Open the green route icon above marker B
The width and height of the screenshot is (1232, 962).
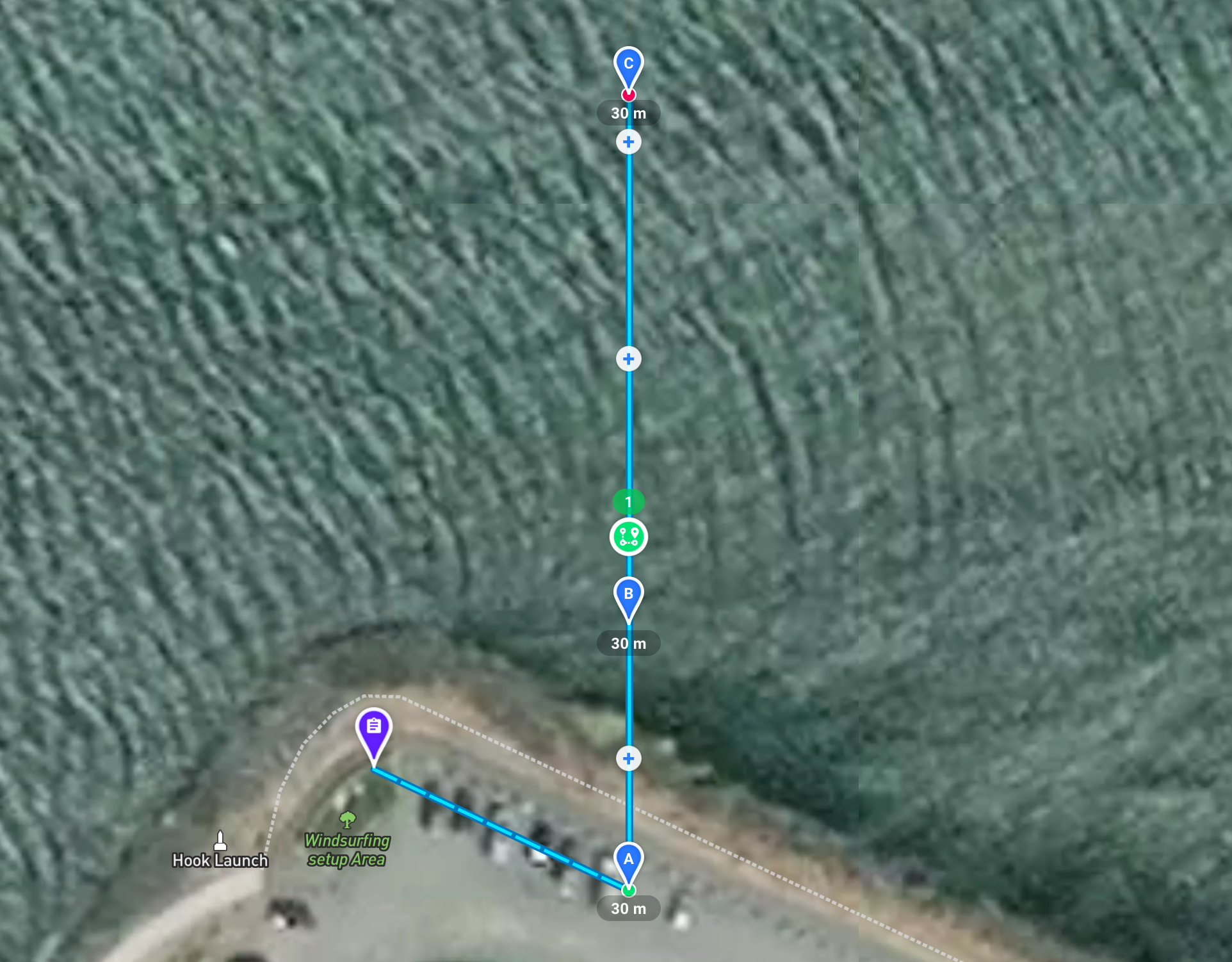click(x=628, y=537)
